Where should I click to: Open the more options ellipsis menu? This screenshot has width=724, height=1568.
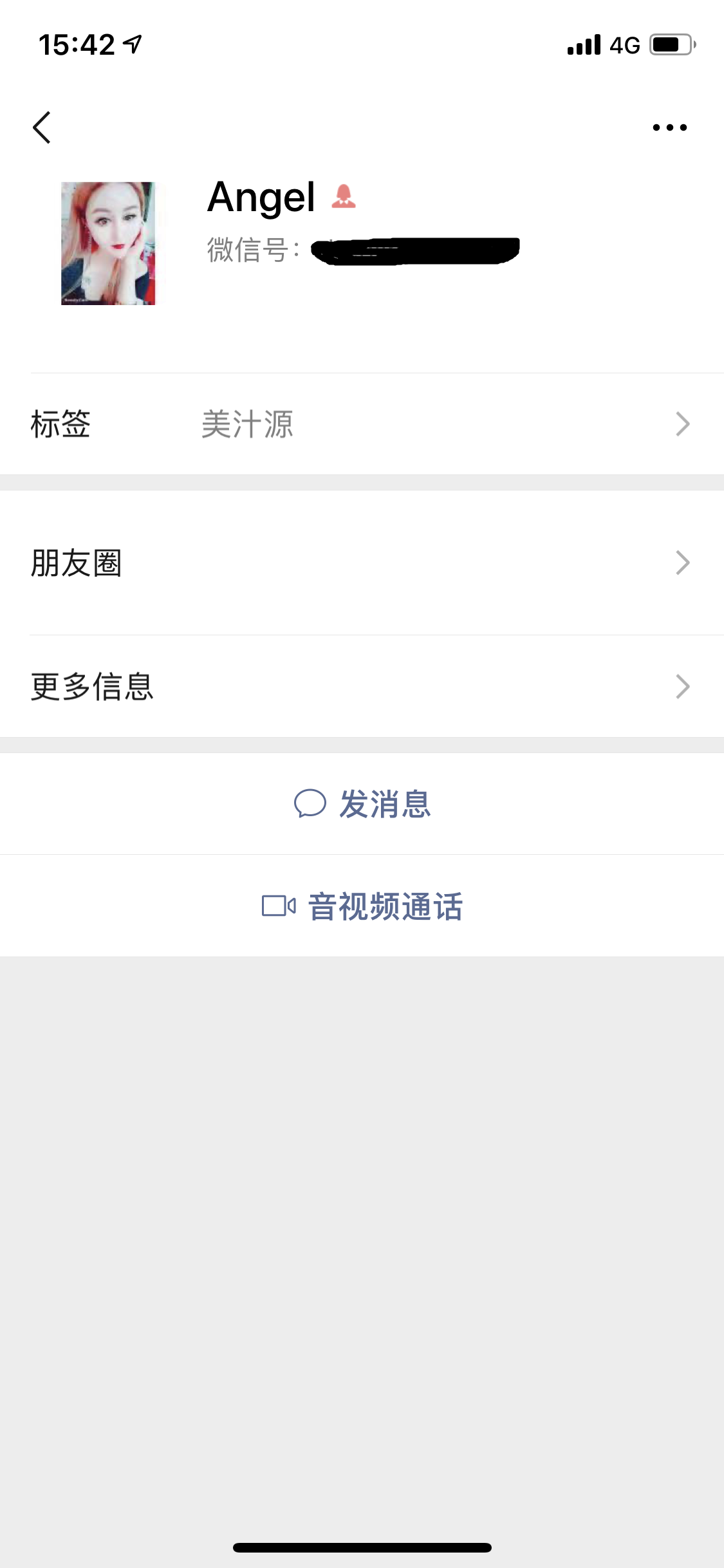(669, 126)
